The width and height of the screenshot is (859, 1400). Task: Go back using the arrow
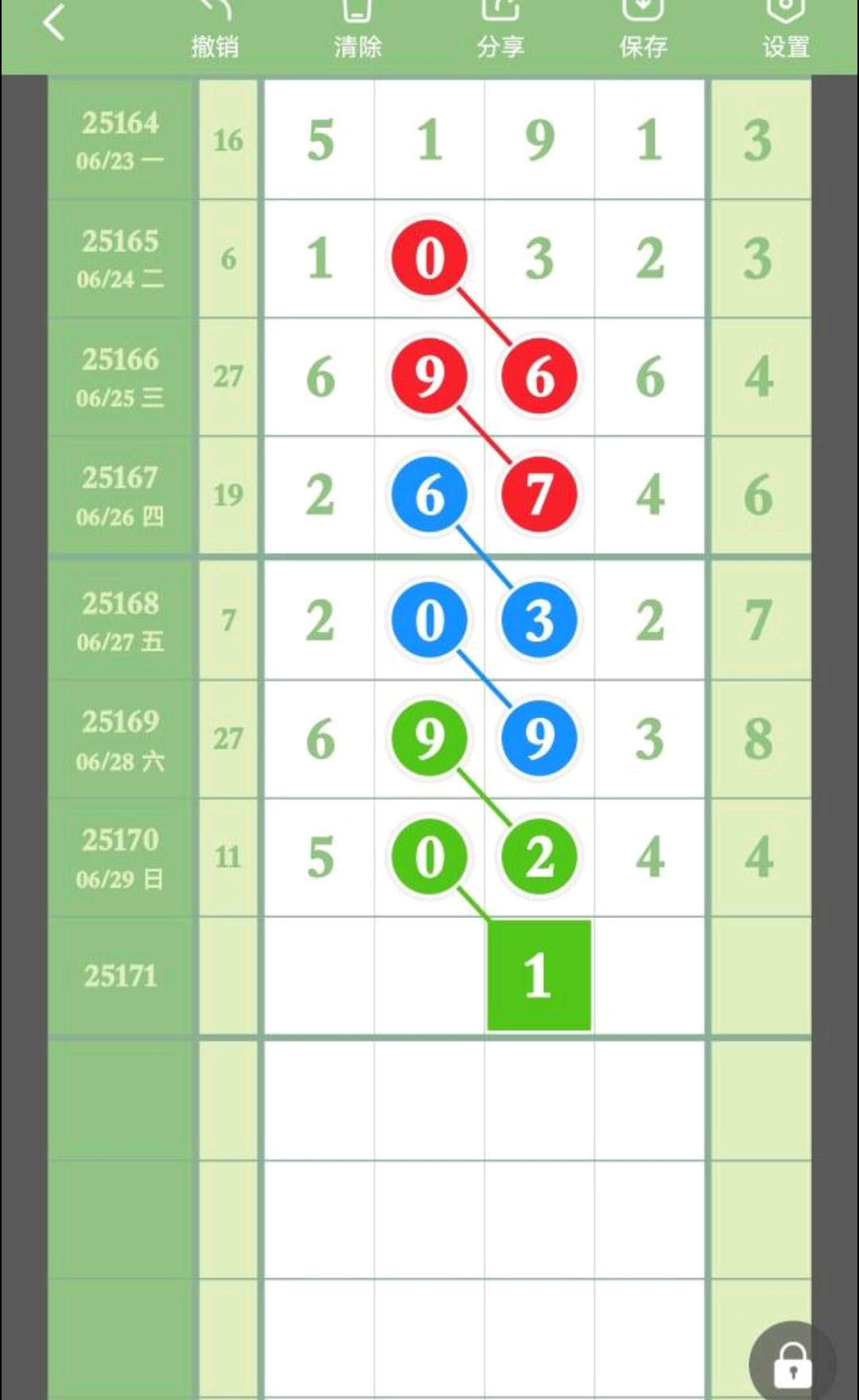click(53, 22)
